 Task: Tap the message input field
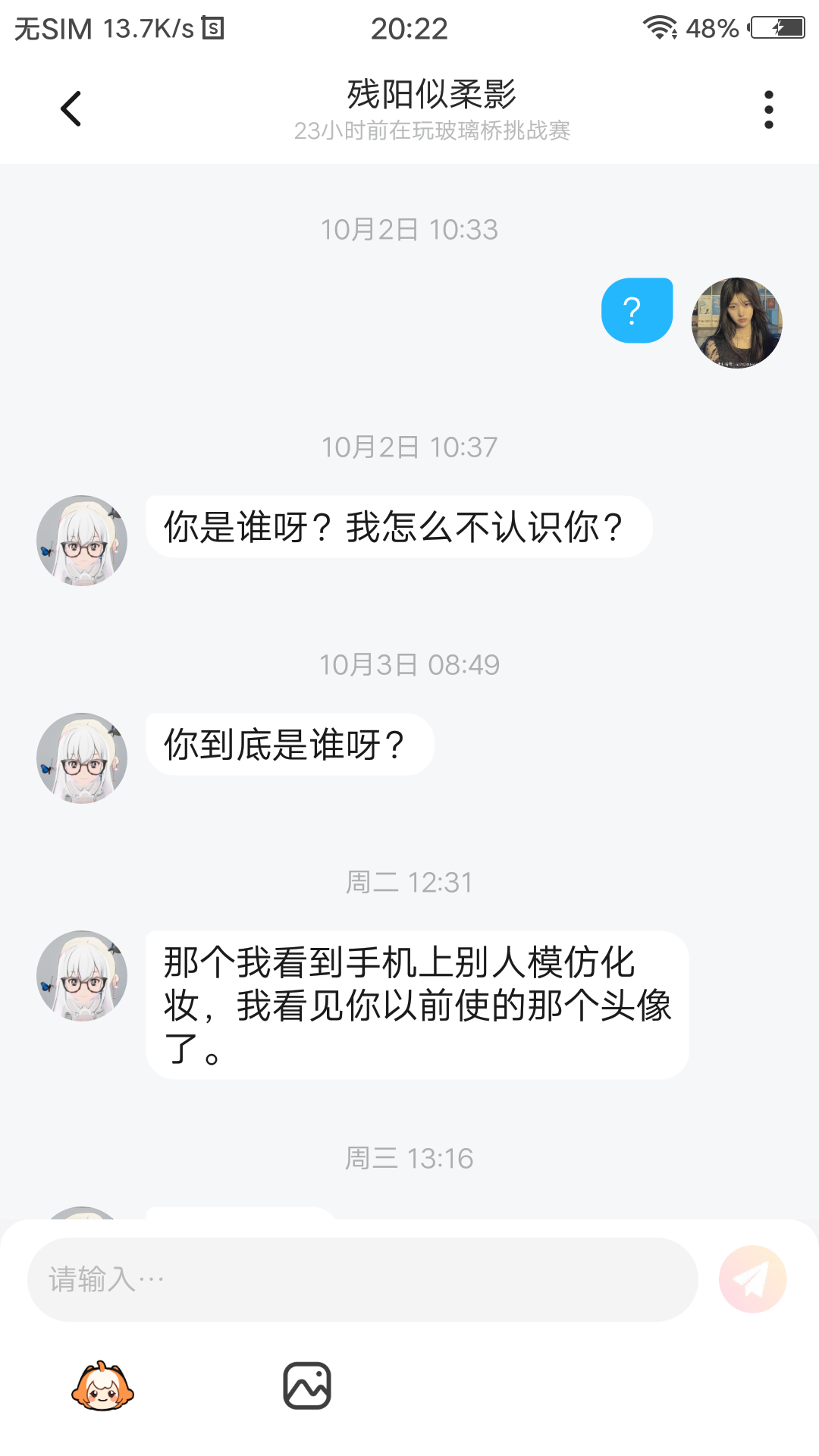362,1279
